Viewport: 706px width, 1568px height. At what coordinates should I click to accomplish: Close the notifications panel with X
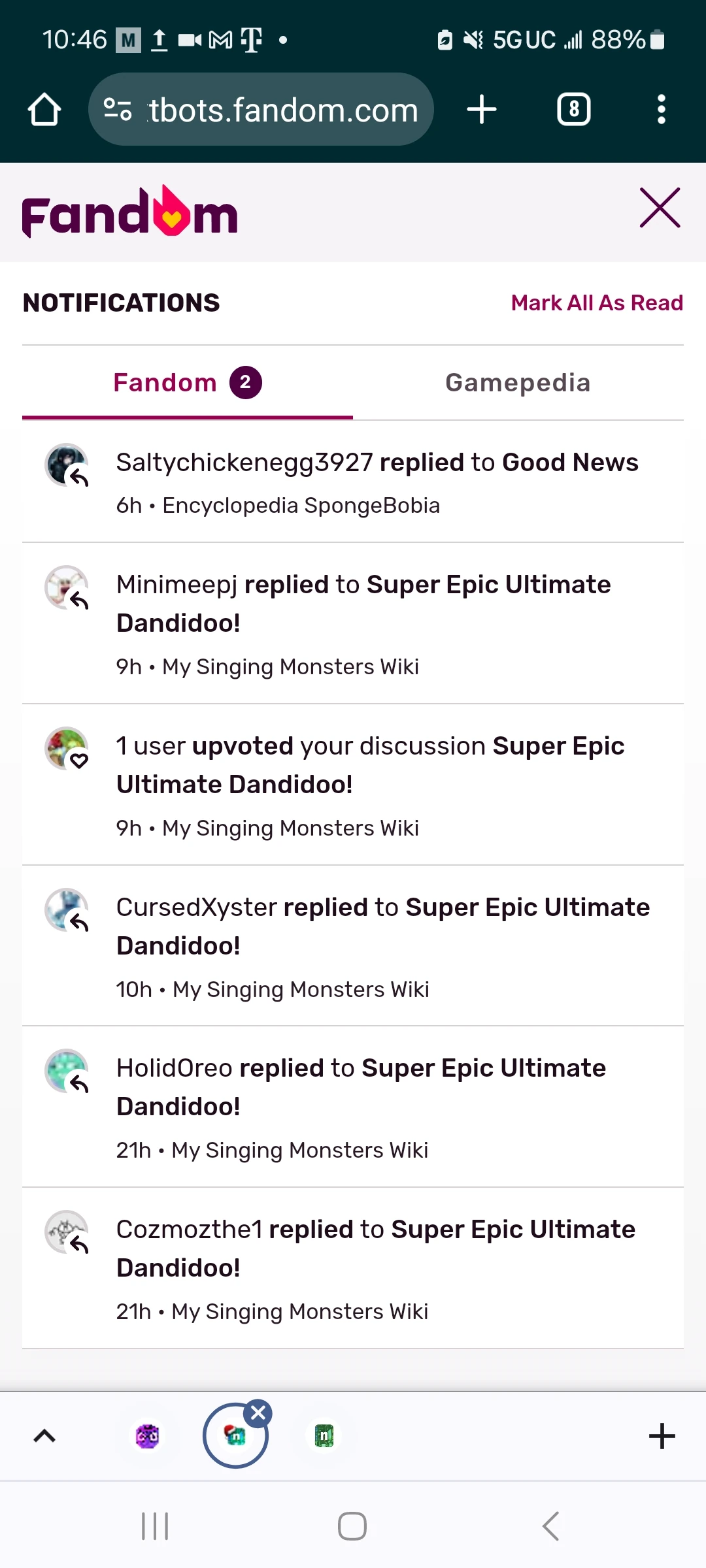pyautogui.click(x=660, y=209)
